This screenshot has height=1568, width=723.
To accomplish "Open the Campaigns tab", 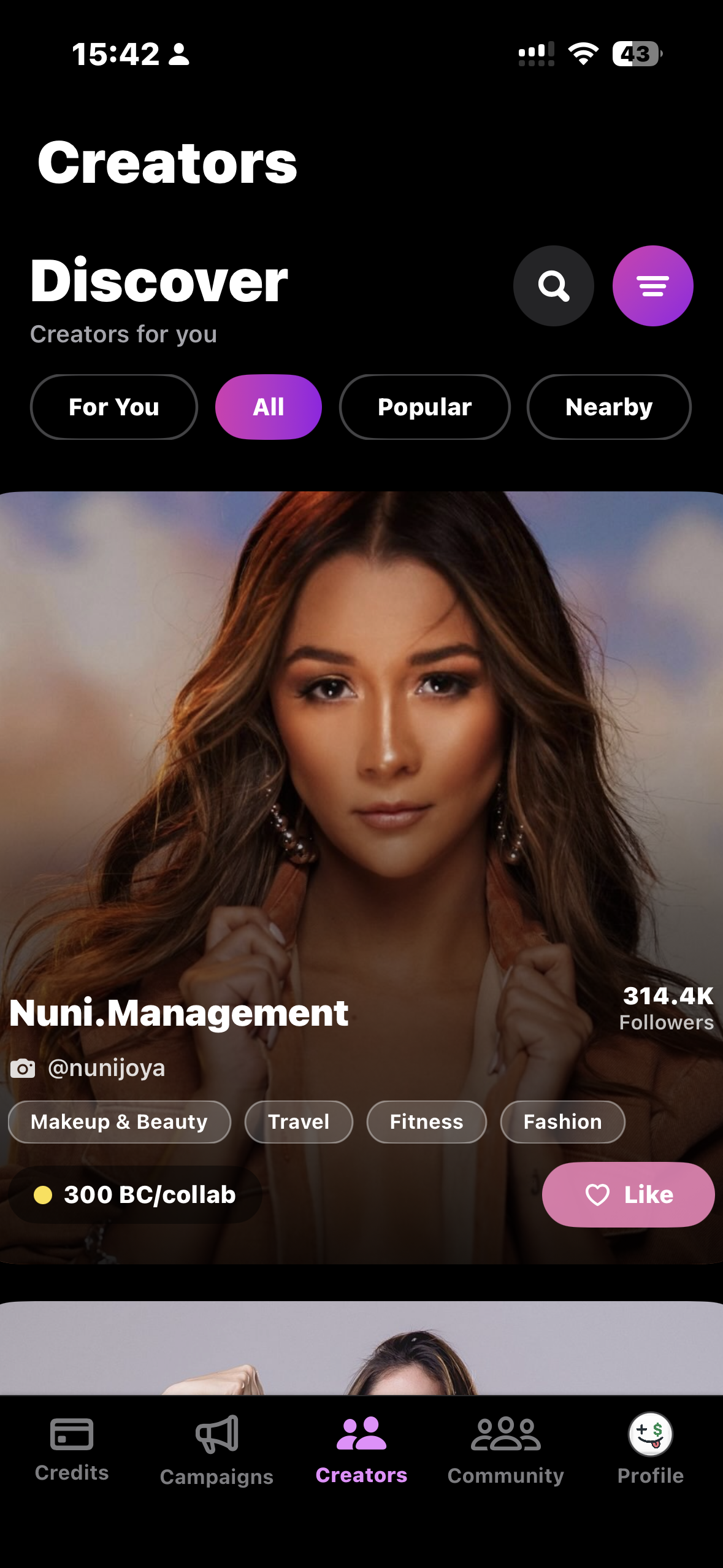I will (216, 1449).
